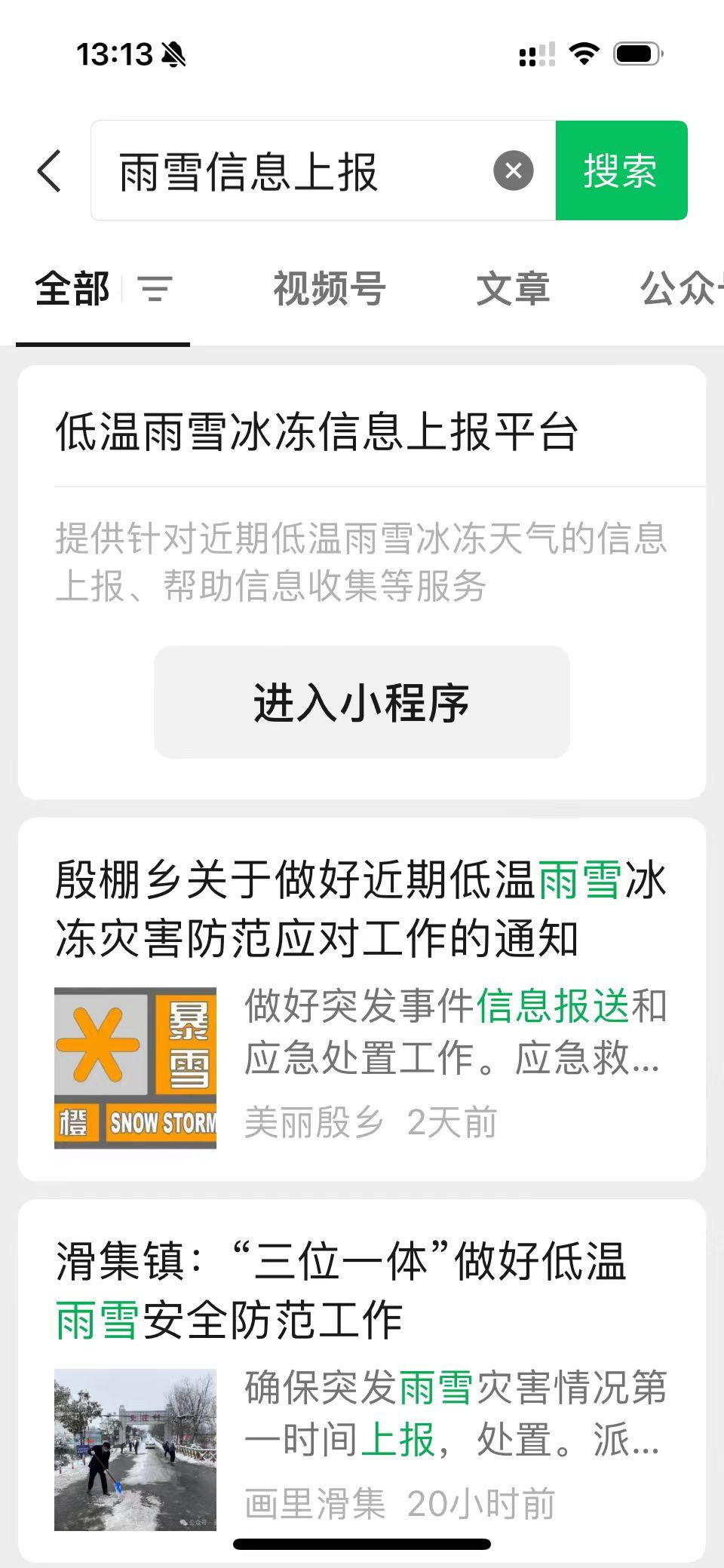This screenshot has height=1568, width=724.
Task: Open the 低温雨雪冰冻信息上报平台 result
Action: [x=317, y=433]
